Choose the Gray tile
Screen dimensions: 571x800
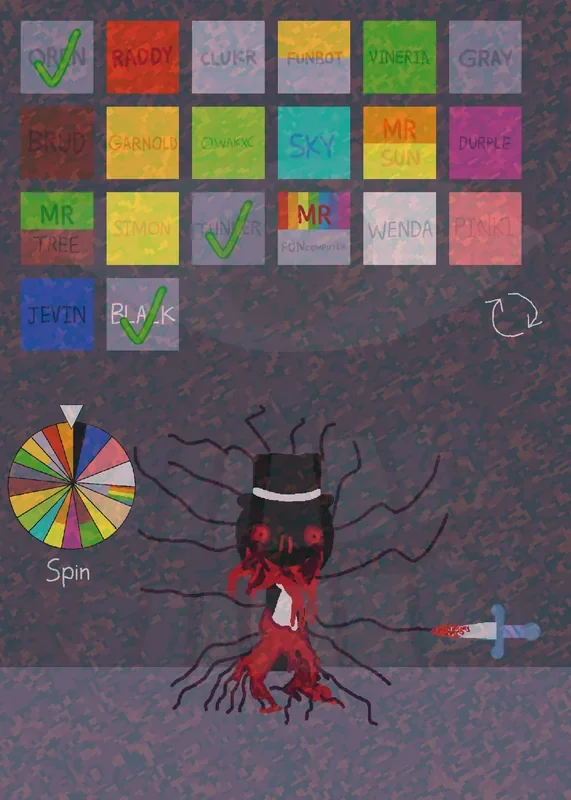pyautogui.click(x=485, y=57)
